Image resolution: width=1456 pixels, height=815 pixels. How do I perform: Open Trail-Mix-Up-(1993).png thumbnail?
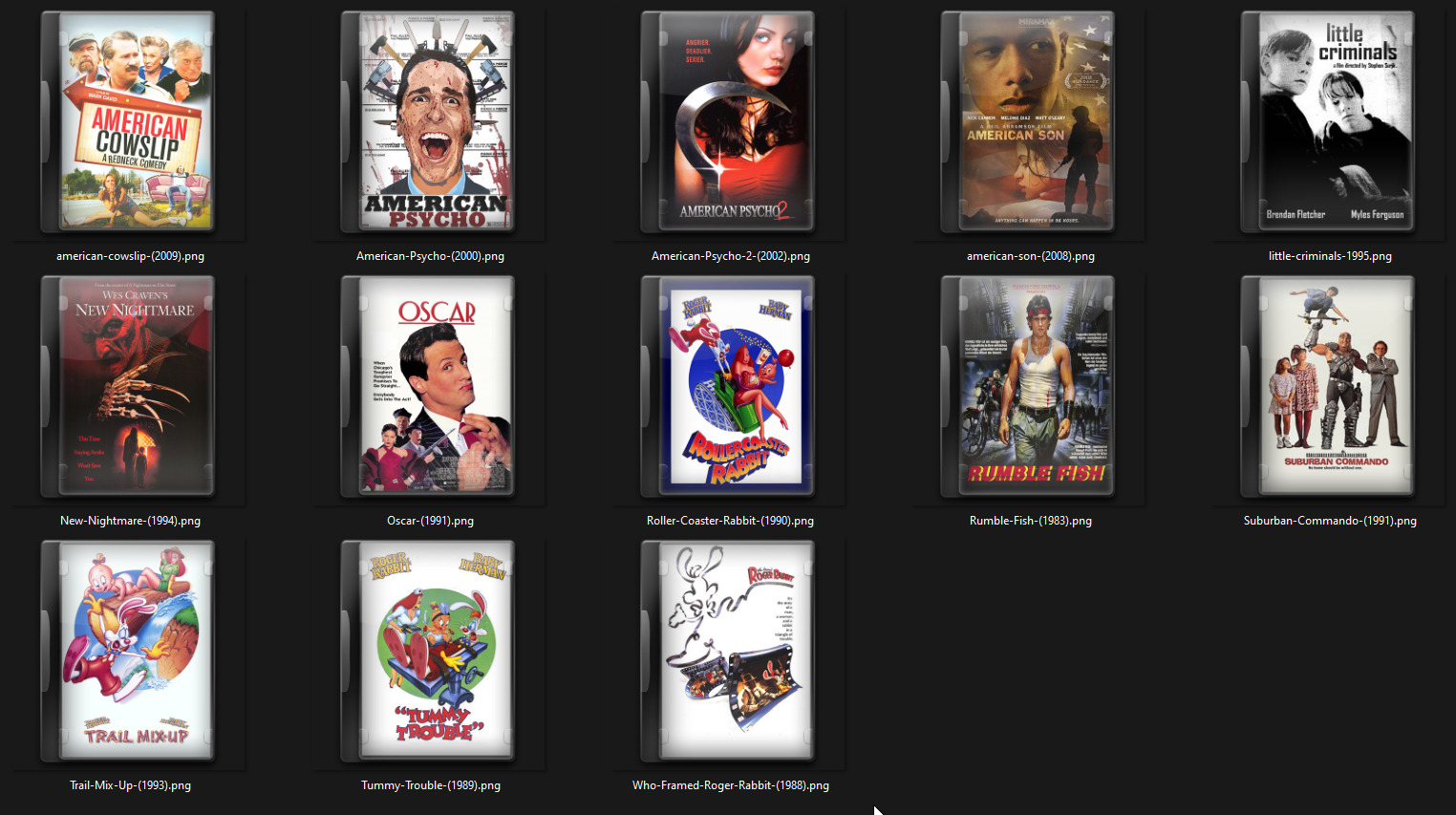coord(129,652)
